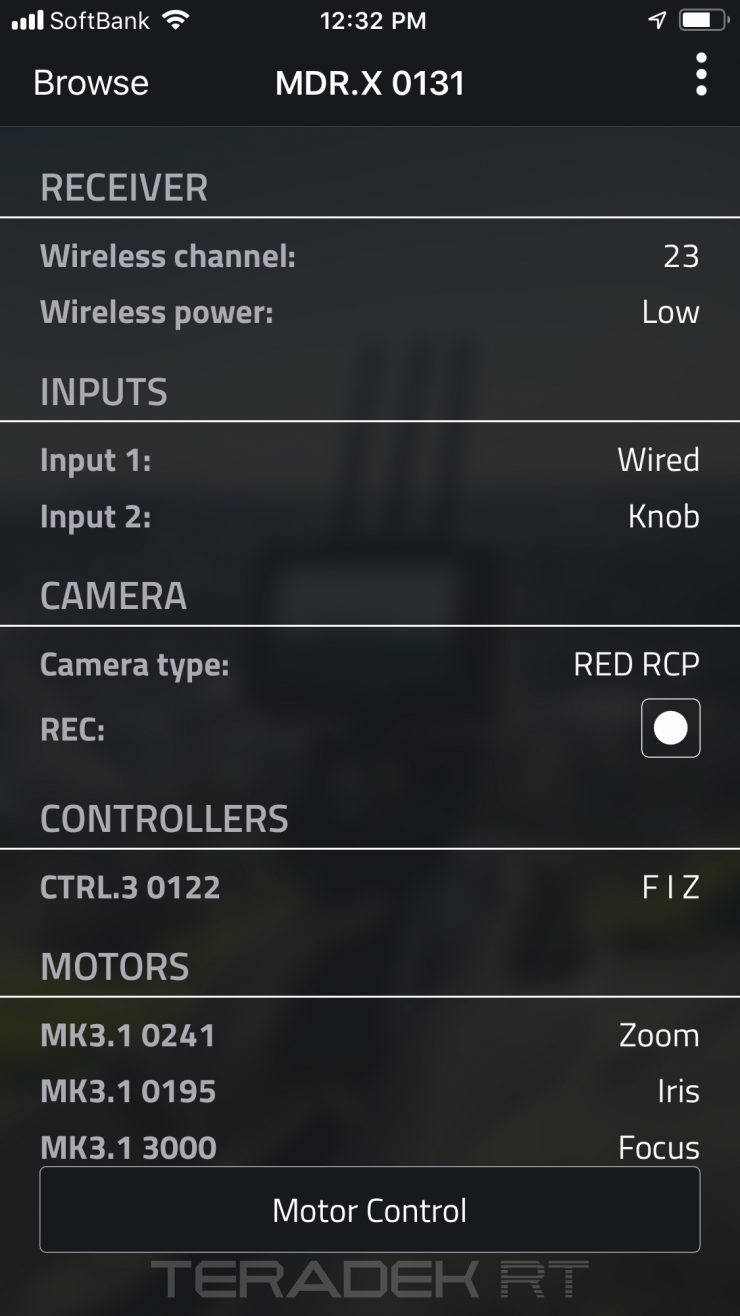Open controller CTRL.3 0122
Viewport: 740px width, 1316px height.
pos(370,888)
